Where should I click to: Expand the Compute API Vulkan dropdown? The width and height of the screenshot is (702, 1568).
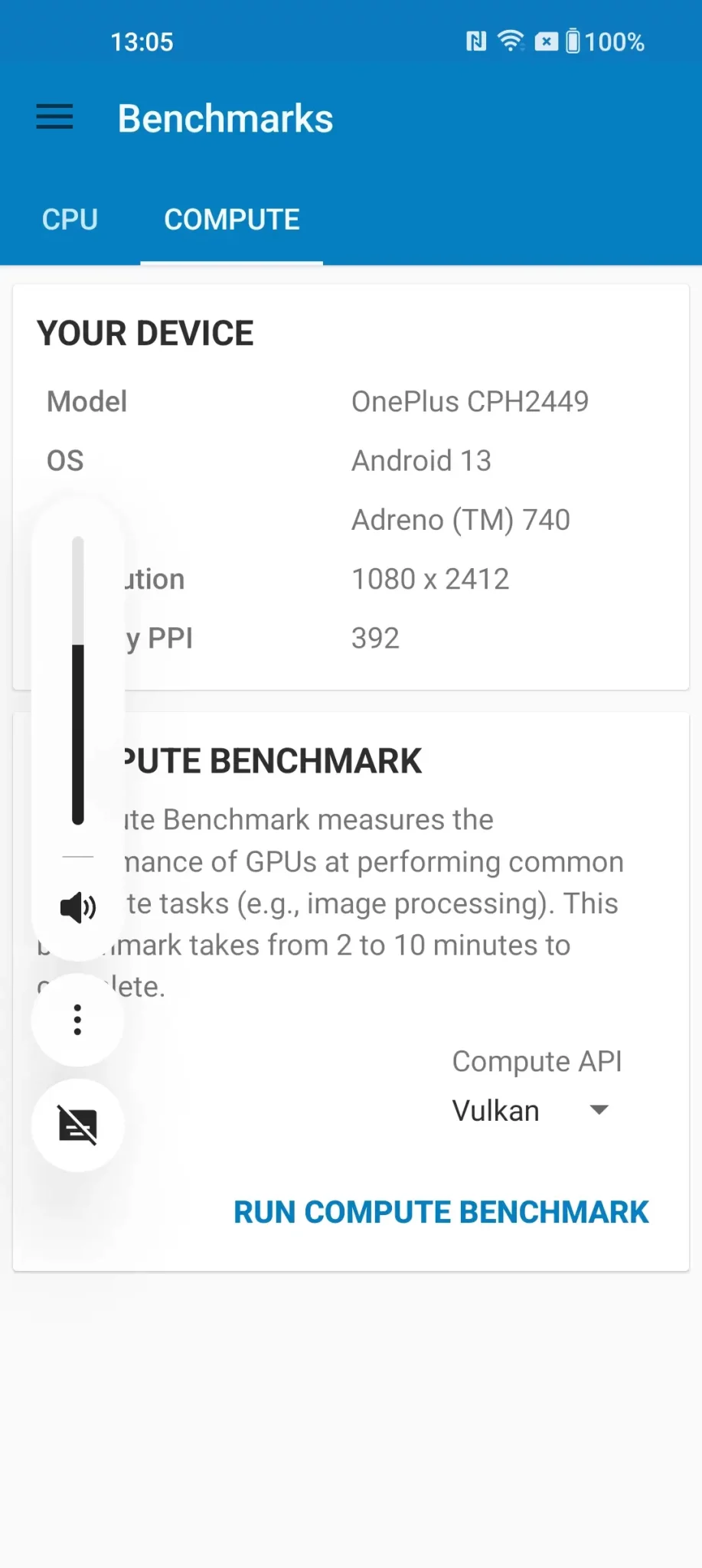coord(531,1110)
